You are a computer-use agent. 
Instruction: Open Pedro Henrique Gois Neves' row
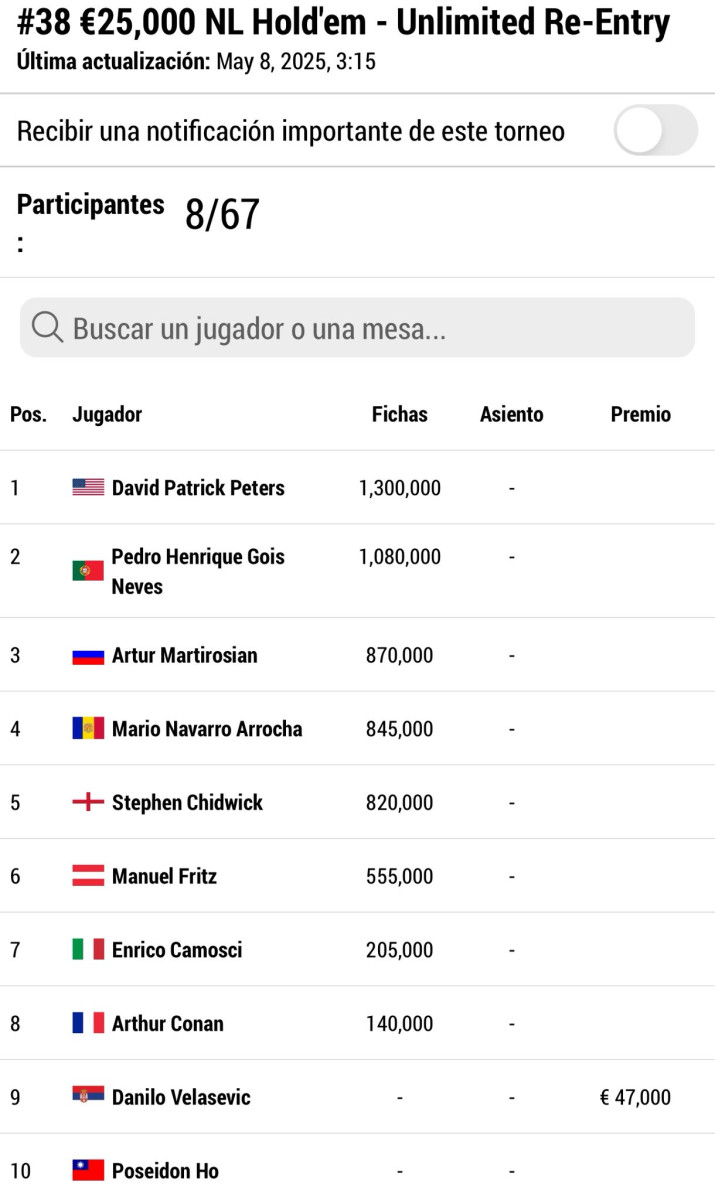[357, 571]
